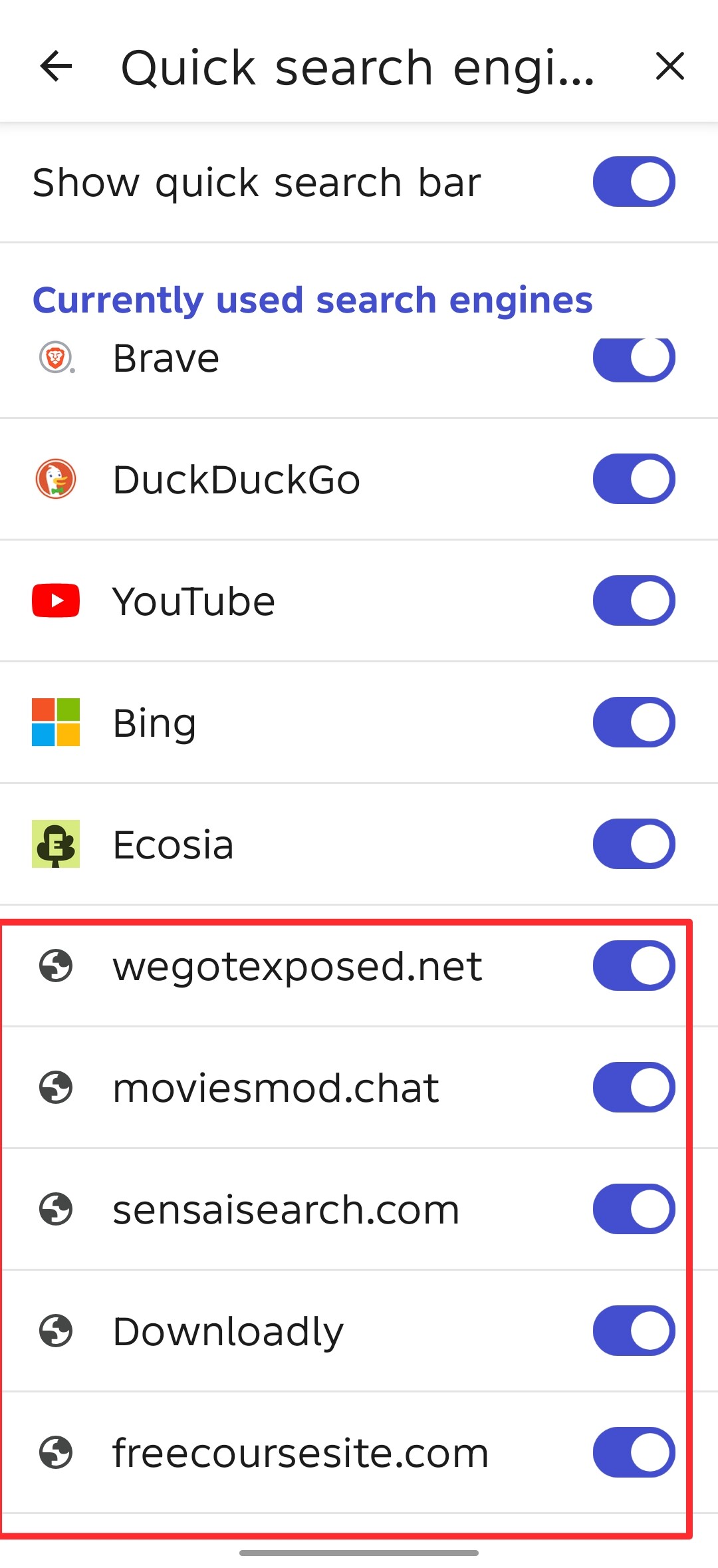Disable the Downloadly search engine
Viewport: 718px width, 1568px height.
pos(634,1331)
